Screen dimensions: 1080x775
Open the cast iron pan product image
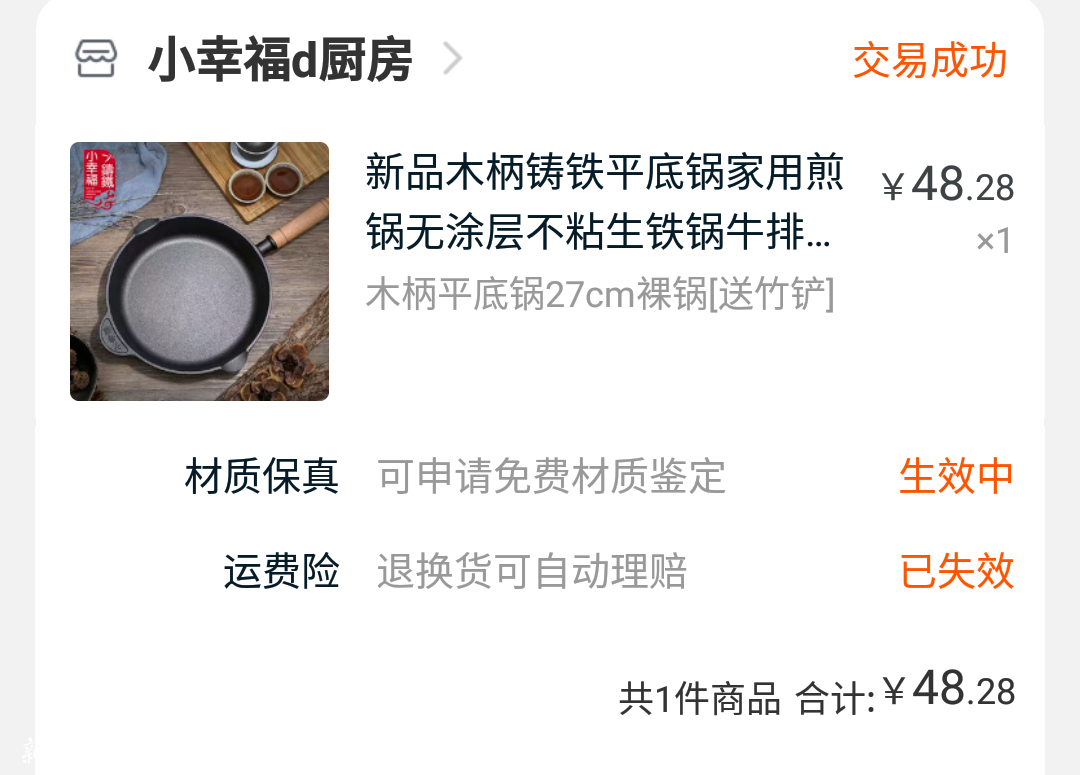[x=199, y=271]
